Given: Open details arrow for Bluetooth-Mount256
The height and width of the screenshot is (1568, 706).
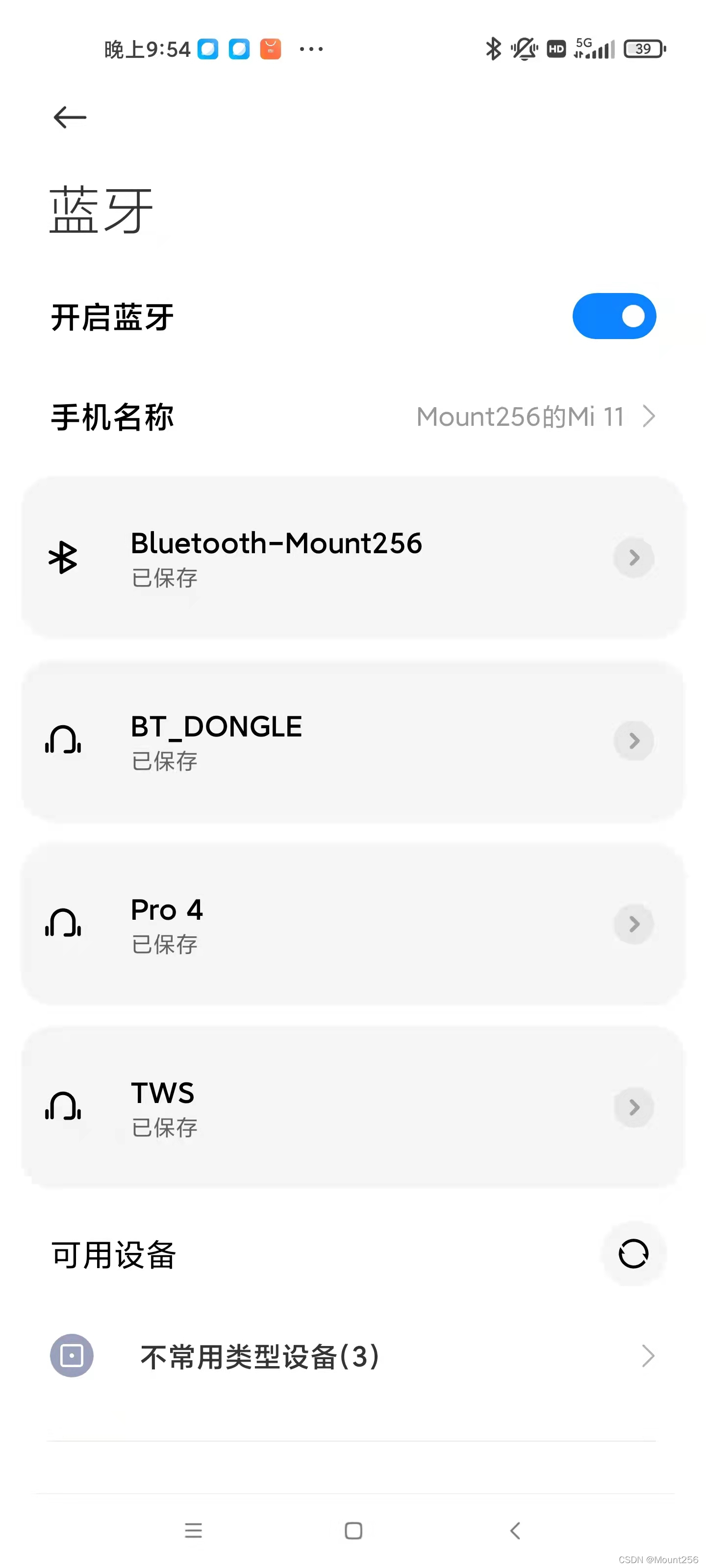Looking at the screenshot, I should pos(633,557).
